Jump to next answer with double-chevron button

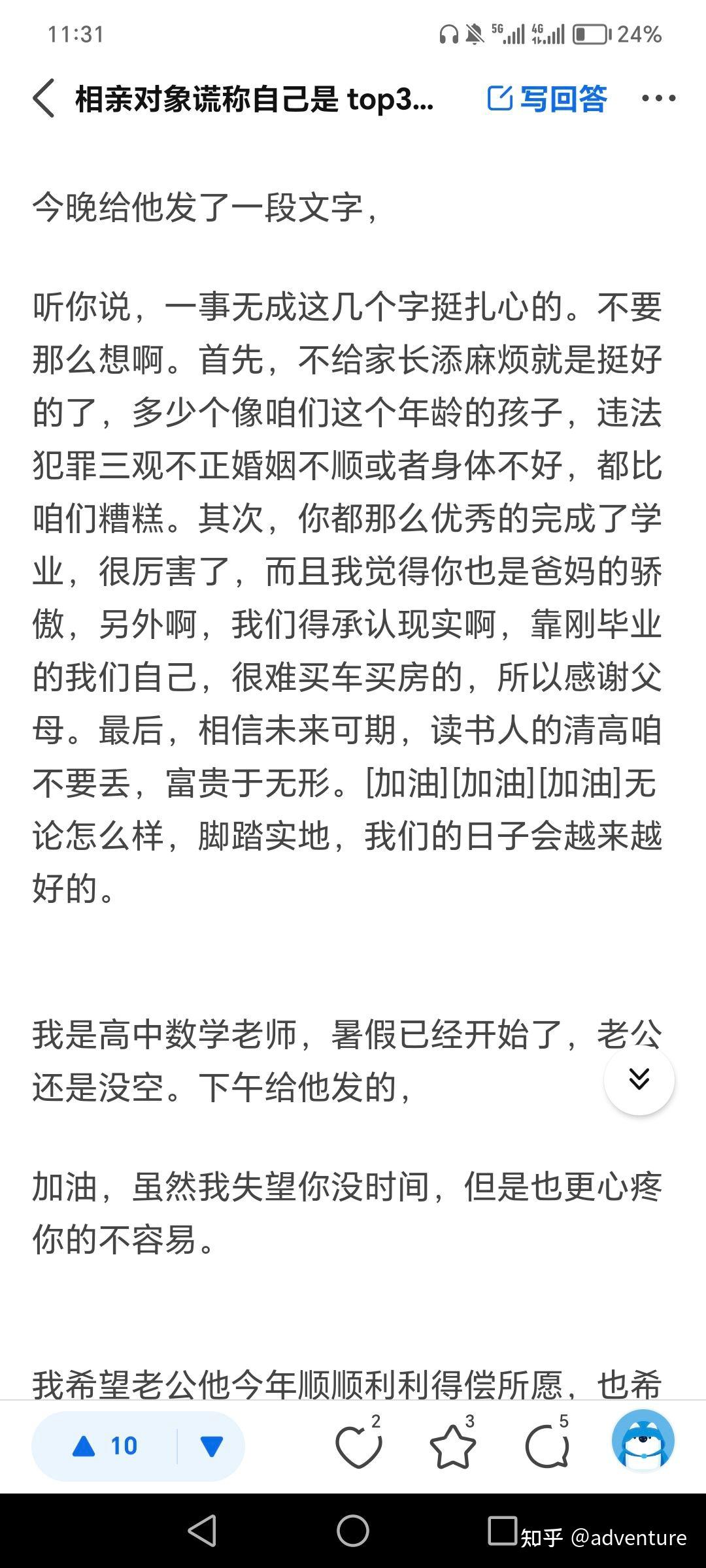(639, 1079)
